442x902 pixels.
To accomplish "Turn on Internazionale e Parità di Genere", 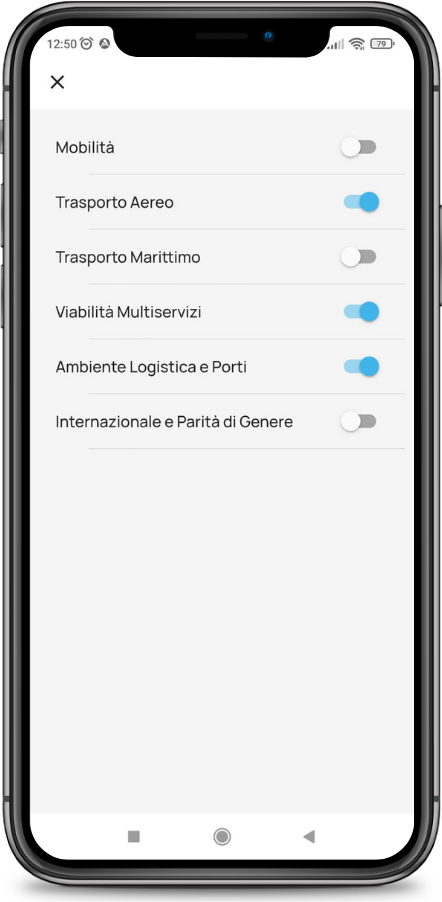I will [x=359, y=422].
